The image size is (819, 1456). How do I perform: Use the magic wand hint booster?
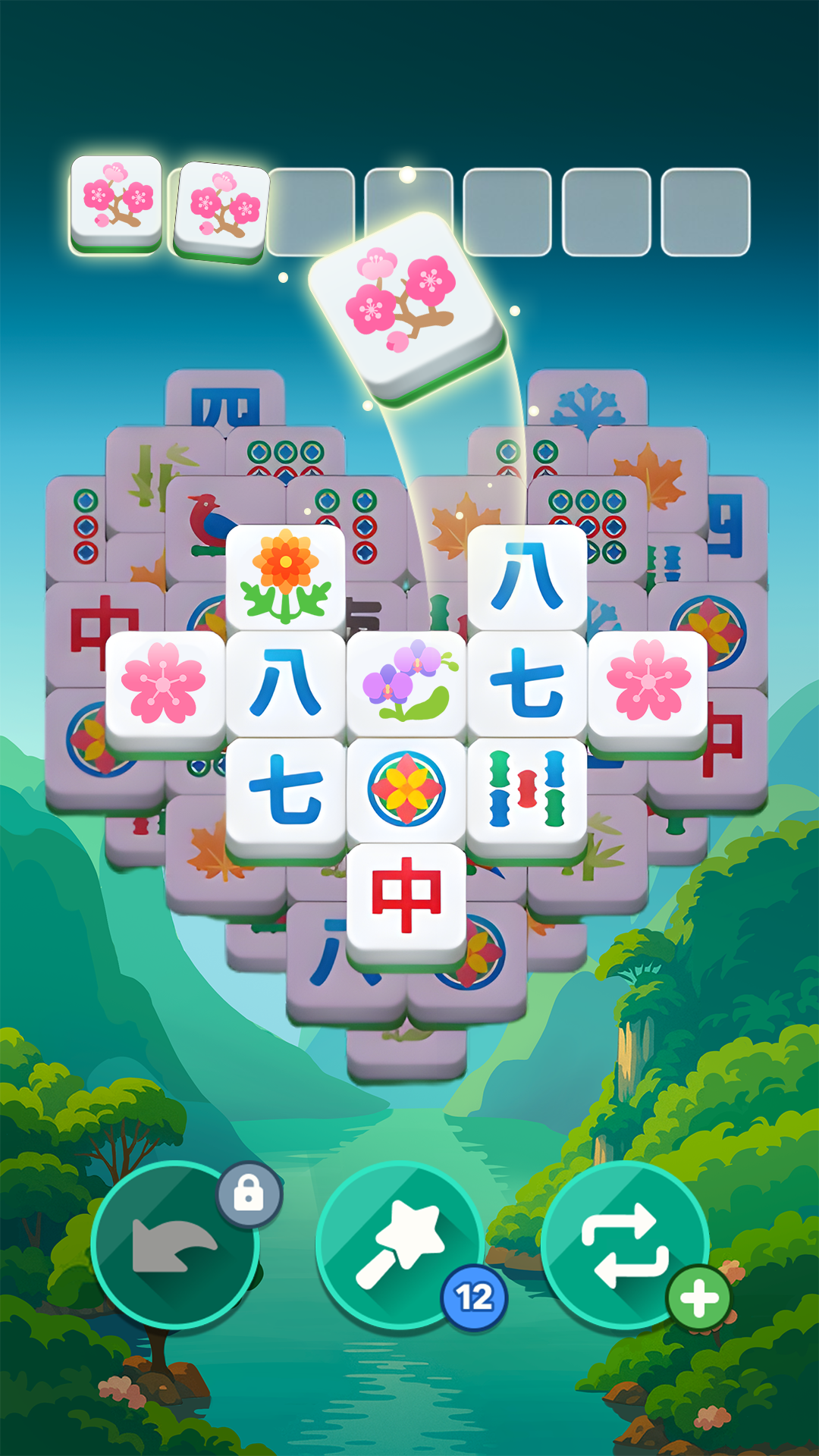(400, 1245)
